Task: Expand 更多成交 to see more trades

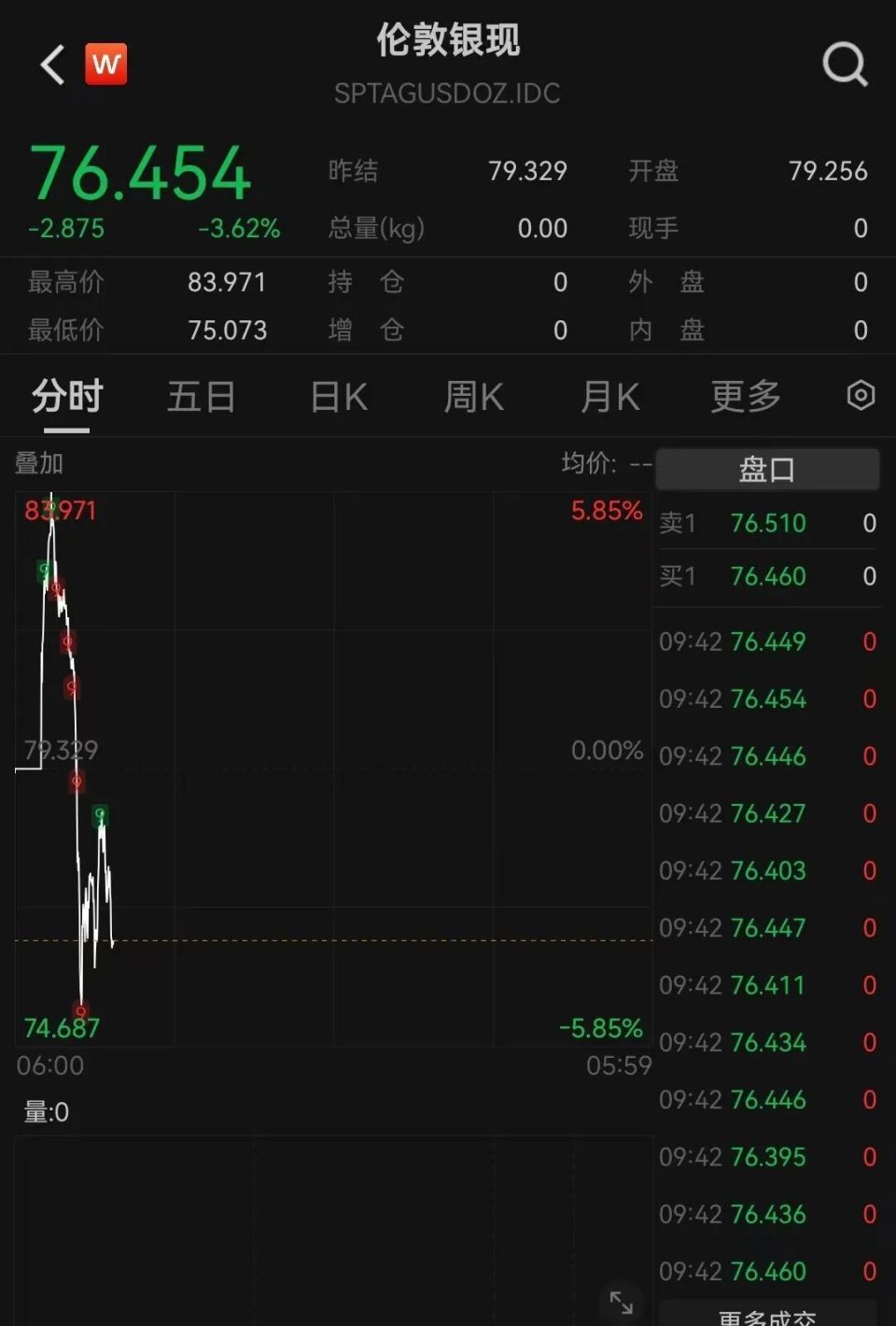Action: (x=766, y=1319)
